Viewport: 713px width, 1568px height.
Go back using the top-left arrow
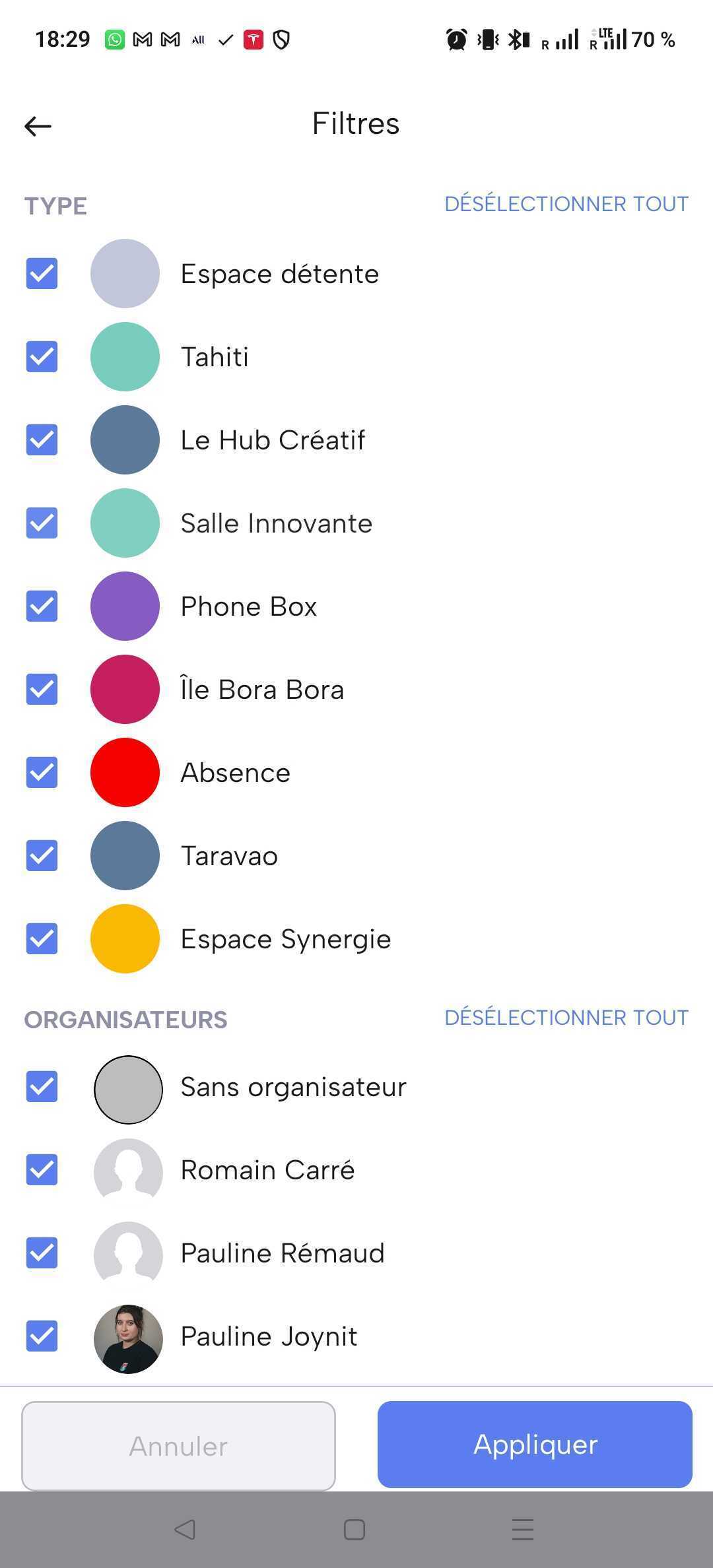(38, 125)
